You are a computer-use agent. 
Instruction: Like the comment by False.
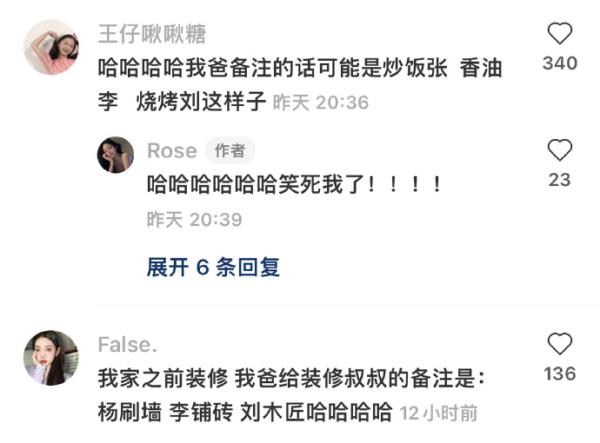560,345
